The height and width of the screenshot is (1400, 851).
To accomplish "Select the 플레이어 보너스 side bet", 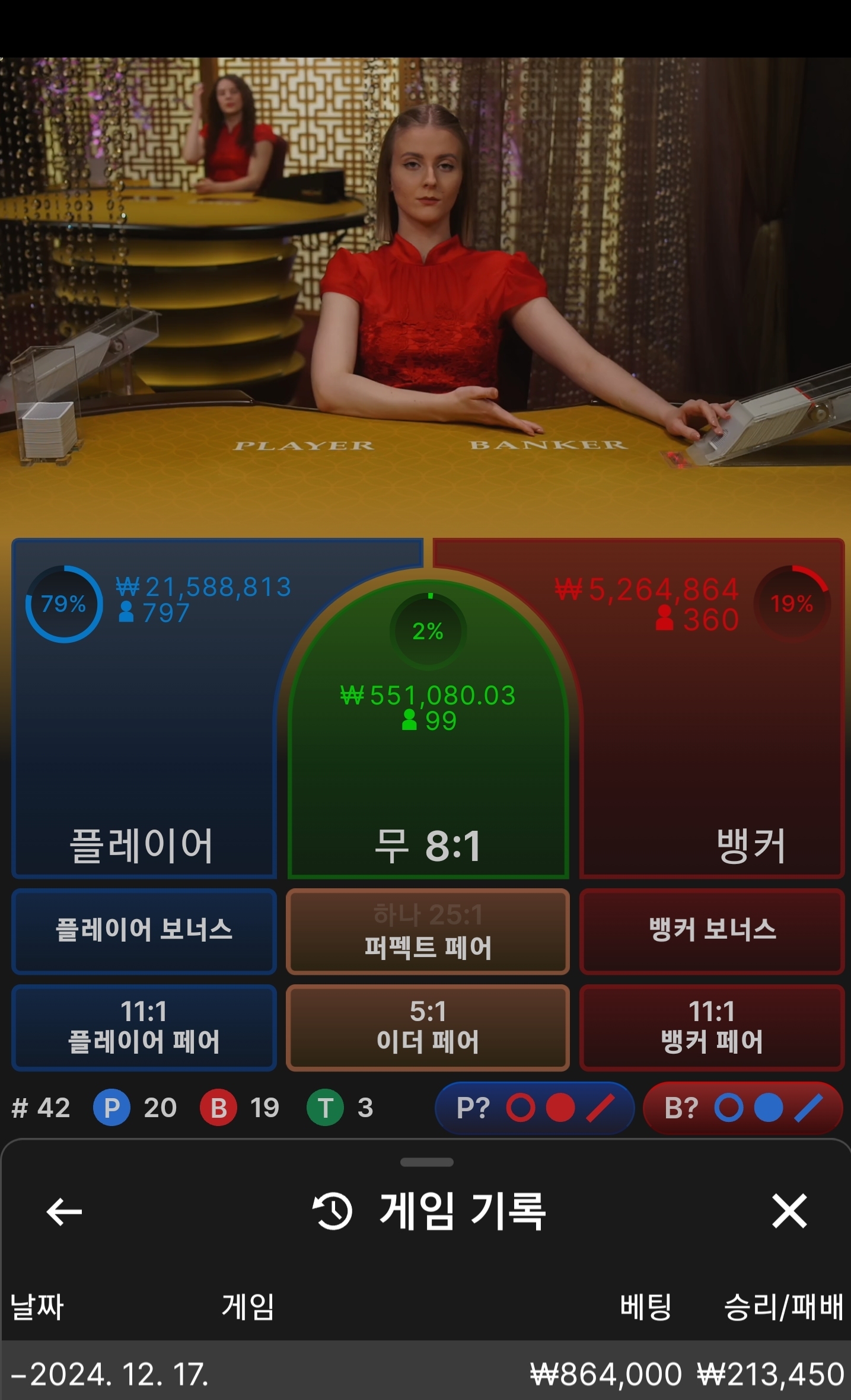I will click(x=144, y=931).
